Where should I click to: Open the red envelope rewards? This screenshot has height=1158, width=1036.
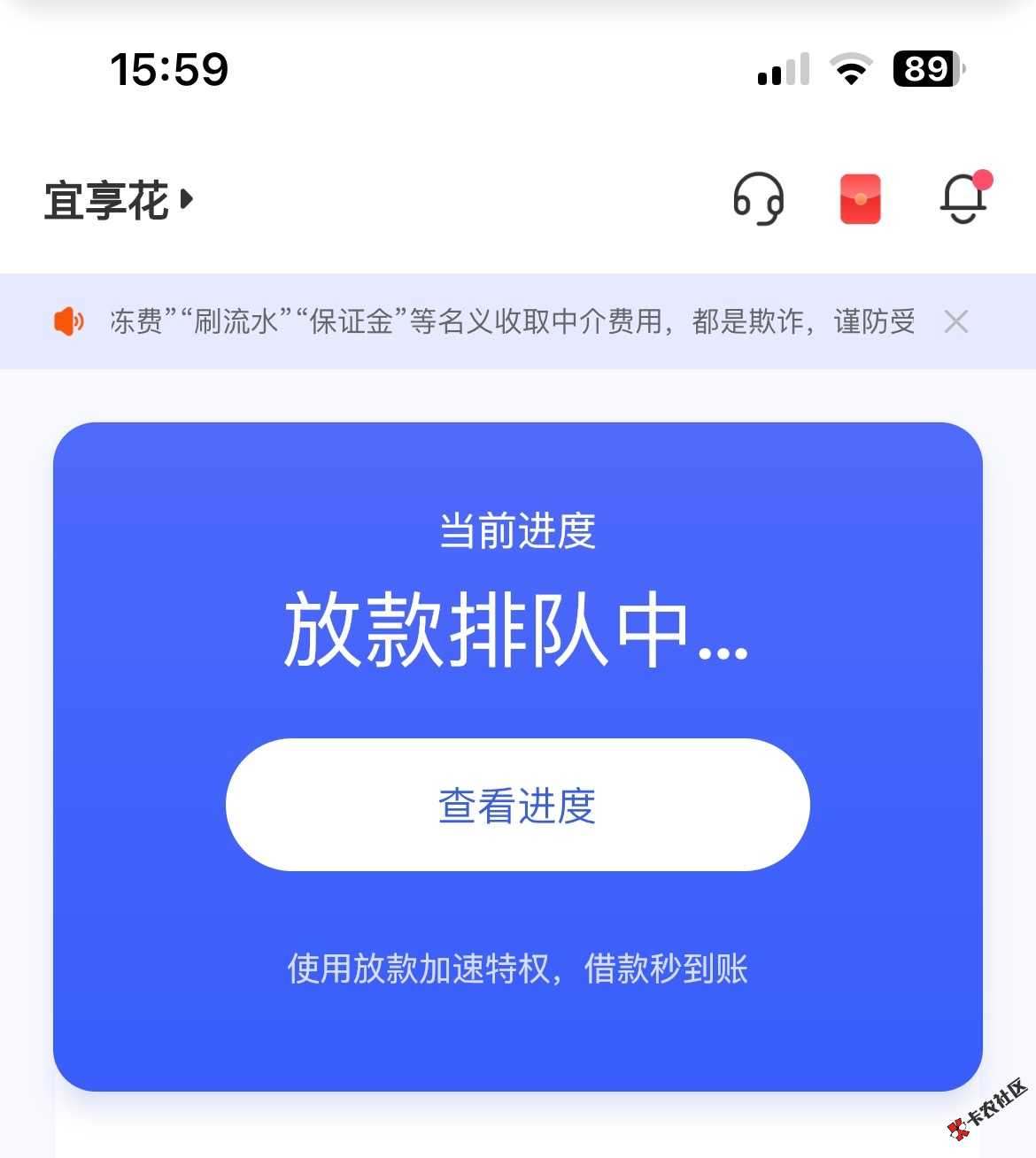860,199
